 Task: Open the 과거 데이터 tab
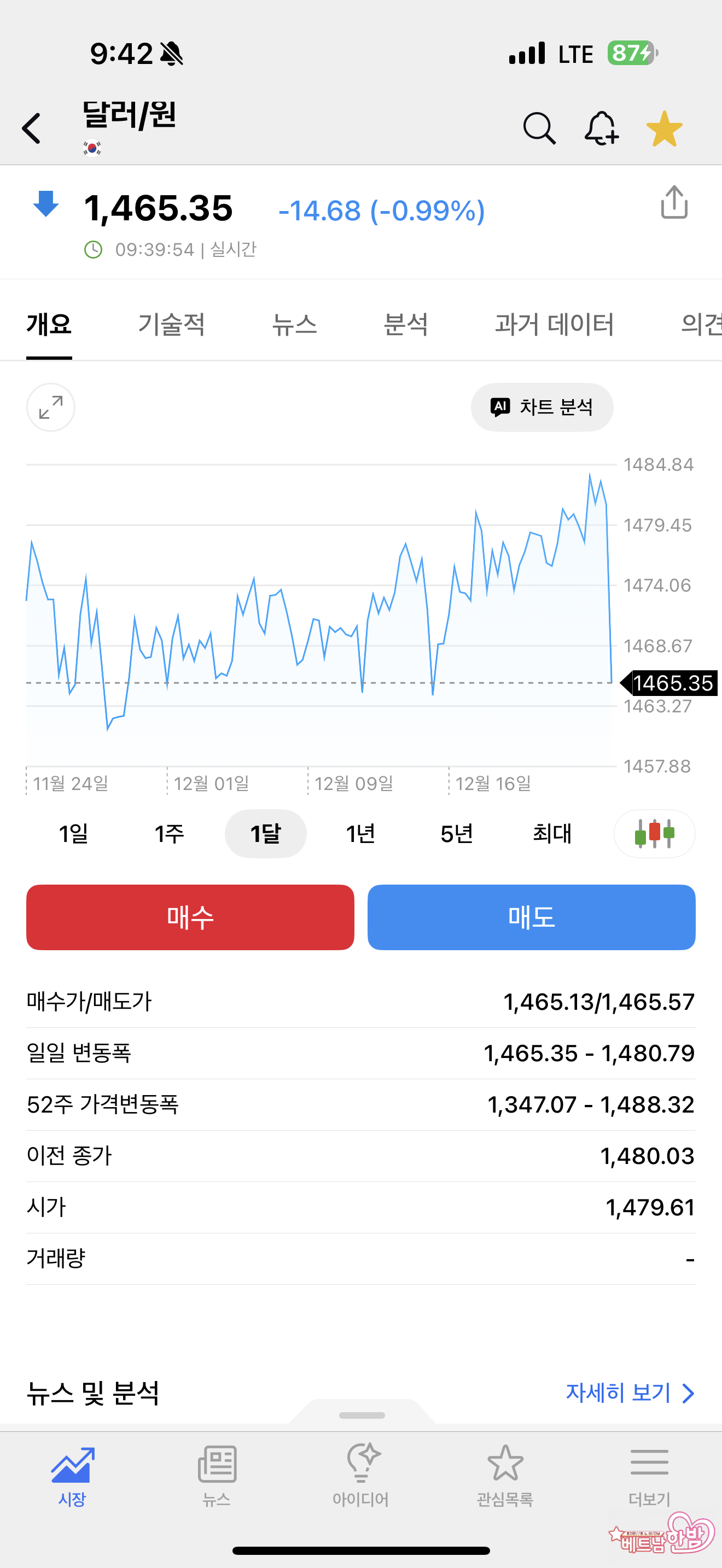pyautogui.click(x=554, y=324)
